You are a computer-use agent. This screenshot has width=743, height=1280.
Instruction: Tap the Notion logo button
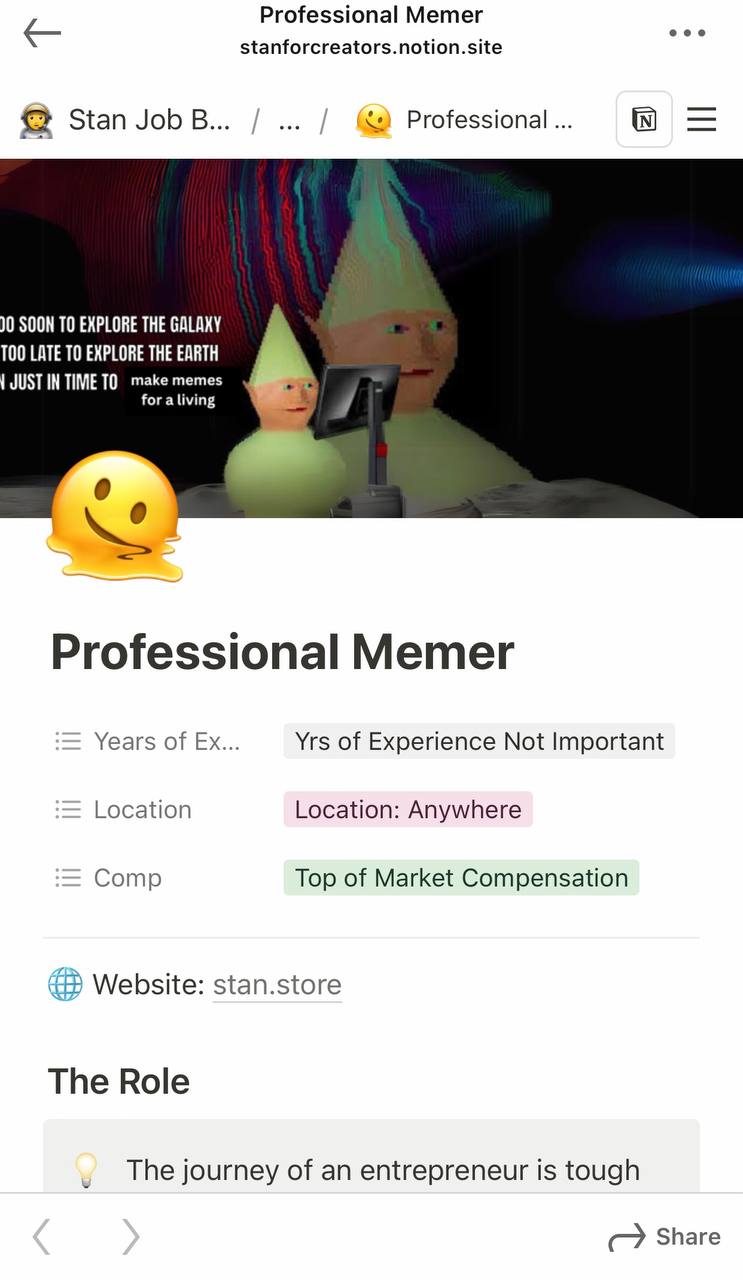644,121
